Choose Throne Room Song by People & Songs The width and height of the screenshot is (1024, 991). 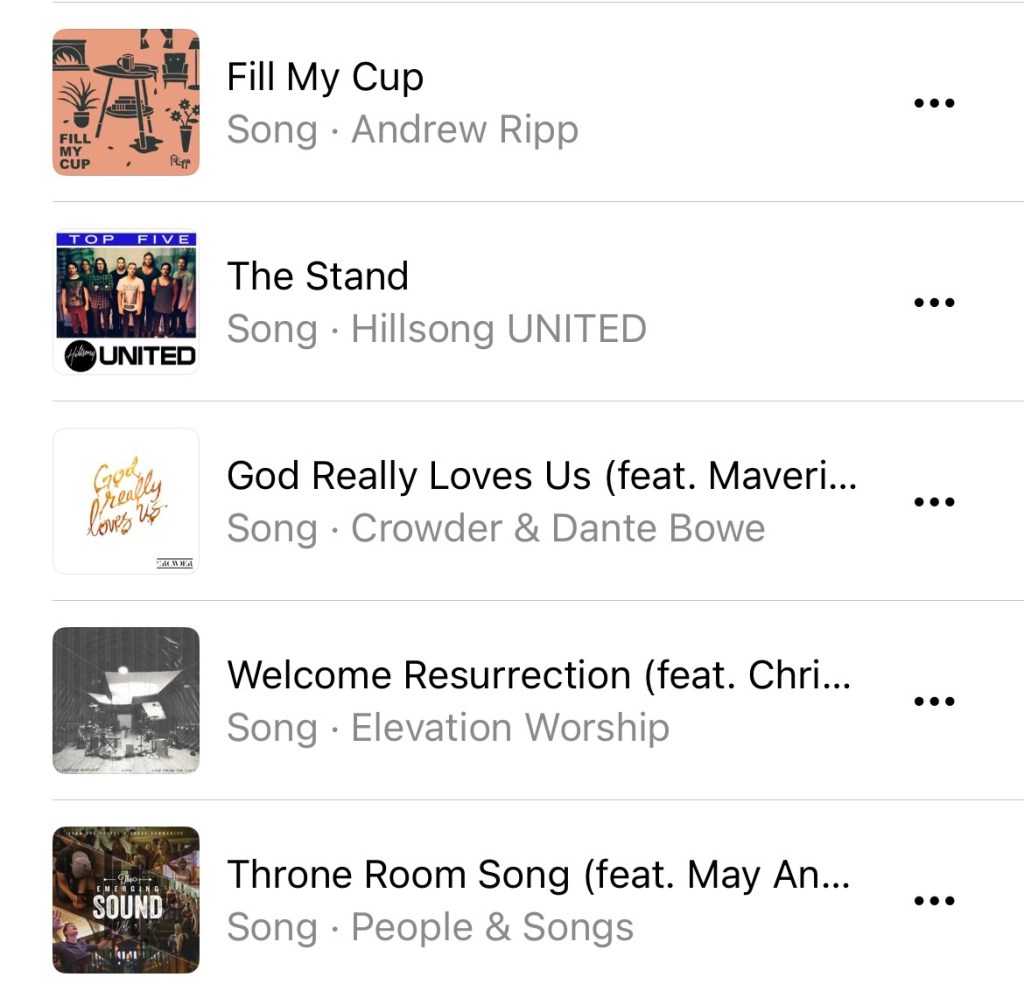[538, 875]
